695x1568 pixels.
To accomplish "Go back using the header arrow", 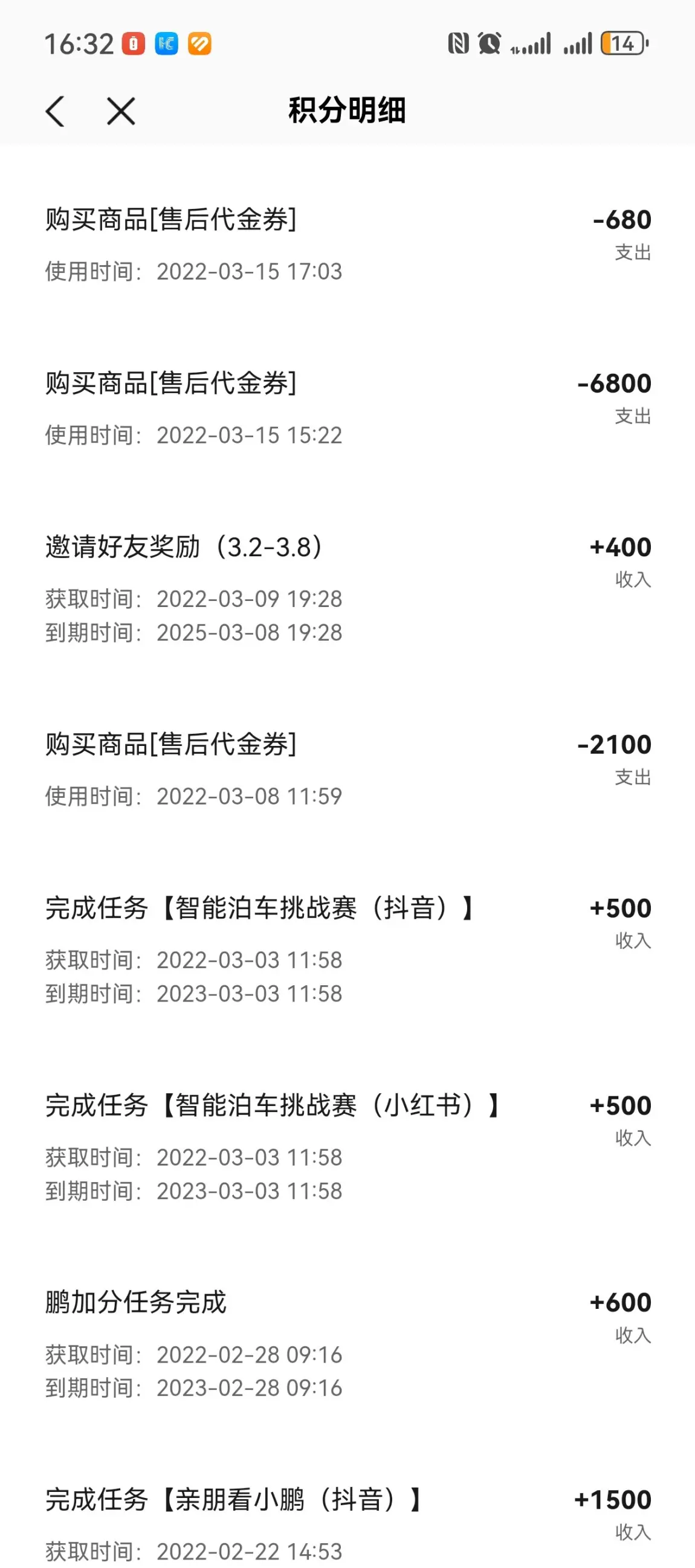I will (x=56, y=111).
